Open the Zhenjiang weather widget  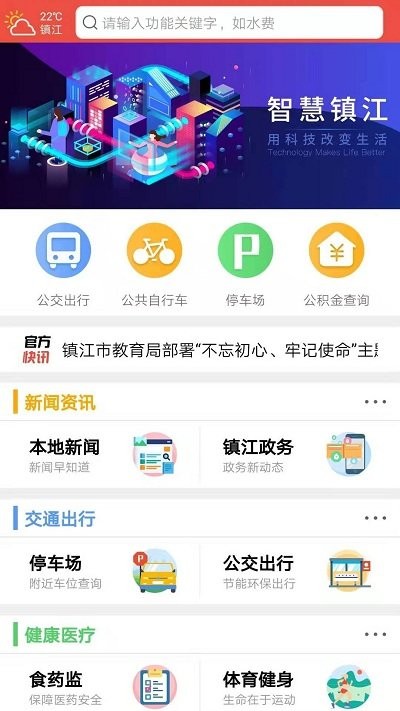click(x=33, y=23)
